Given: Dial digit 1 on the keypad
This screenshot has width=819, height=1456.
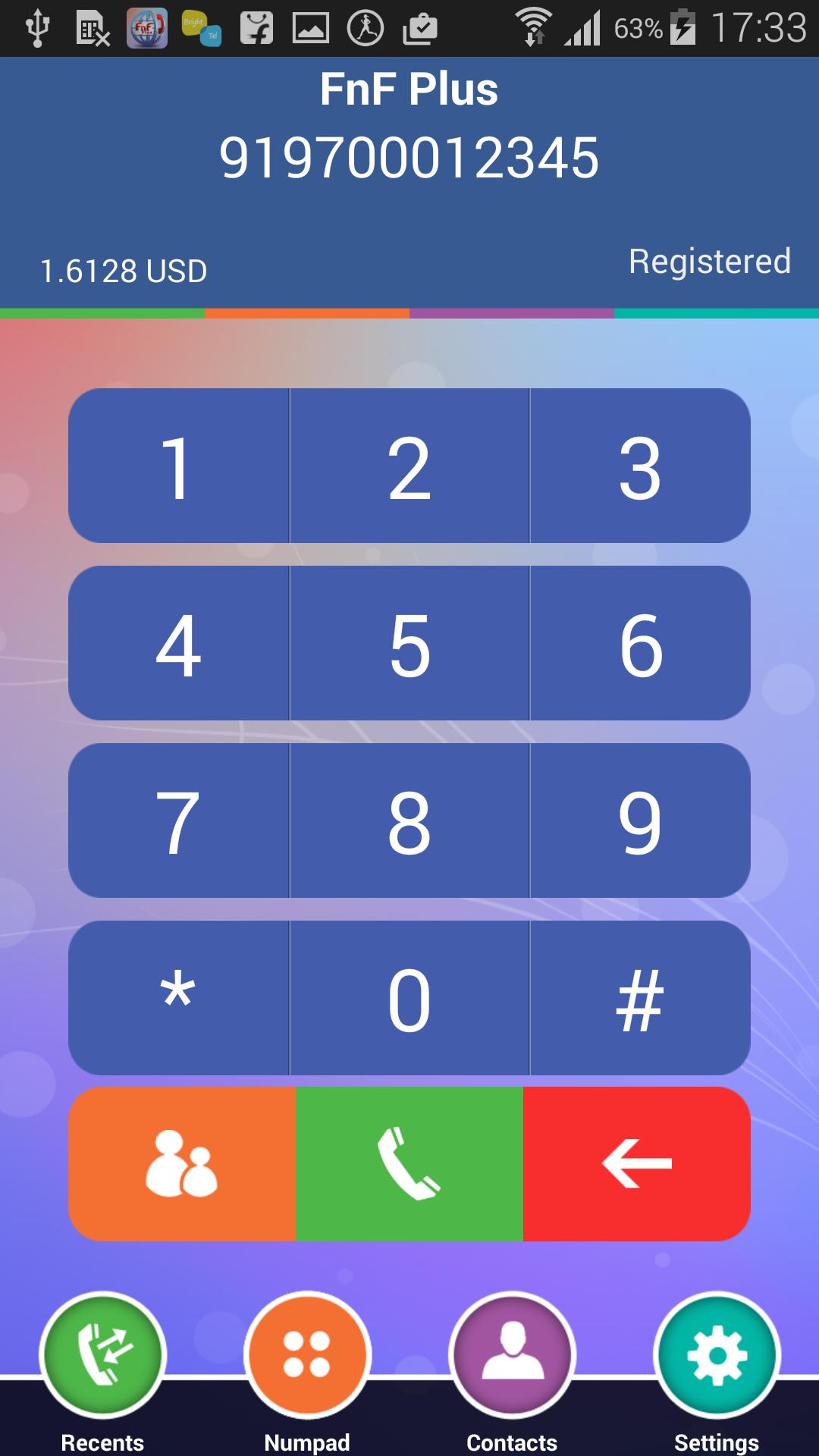Looking at the screenshot, I should click(x=179, y=466).
